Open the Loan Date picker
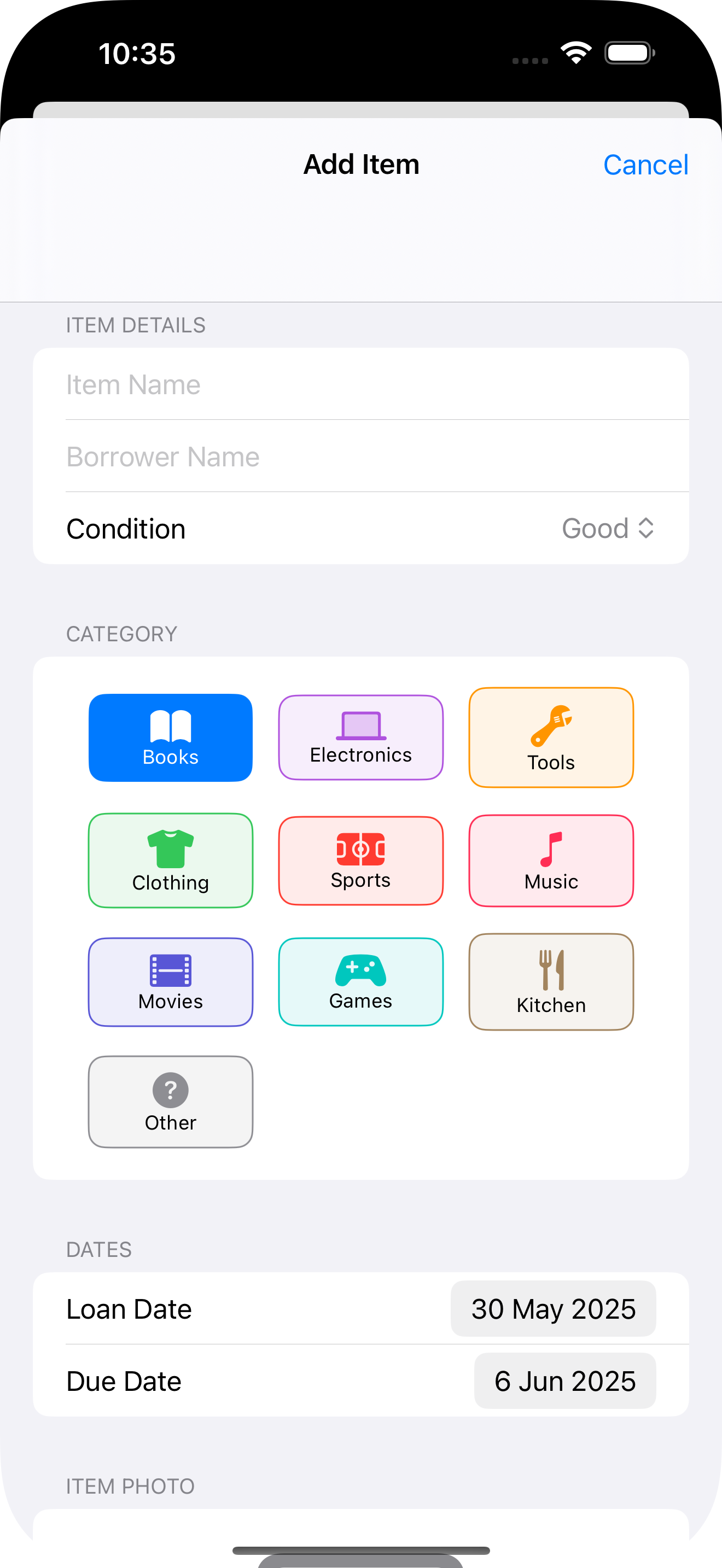This screenshot has width=722, height=1568. [x=553, y=1309]
